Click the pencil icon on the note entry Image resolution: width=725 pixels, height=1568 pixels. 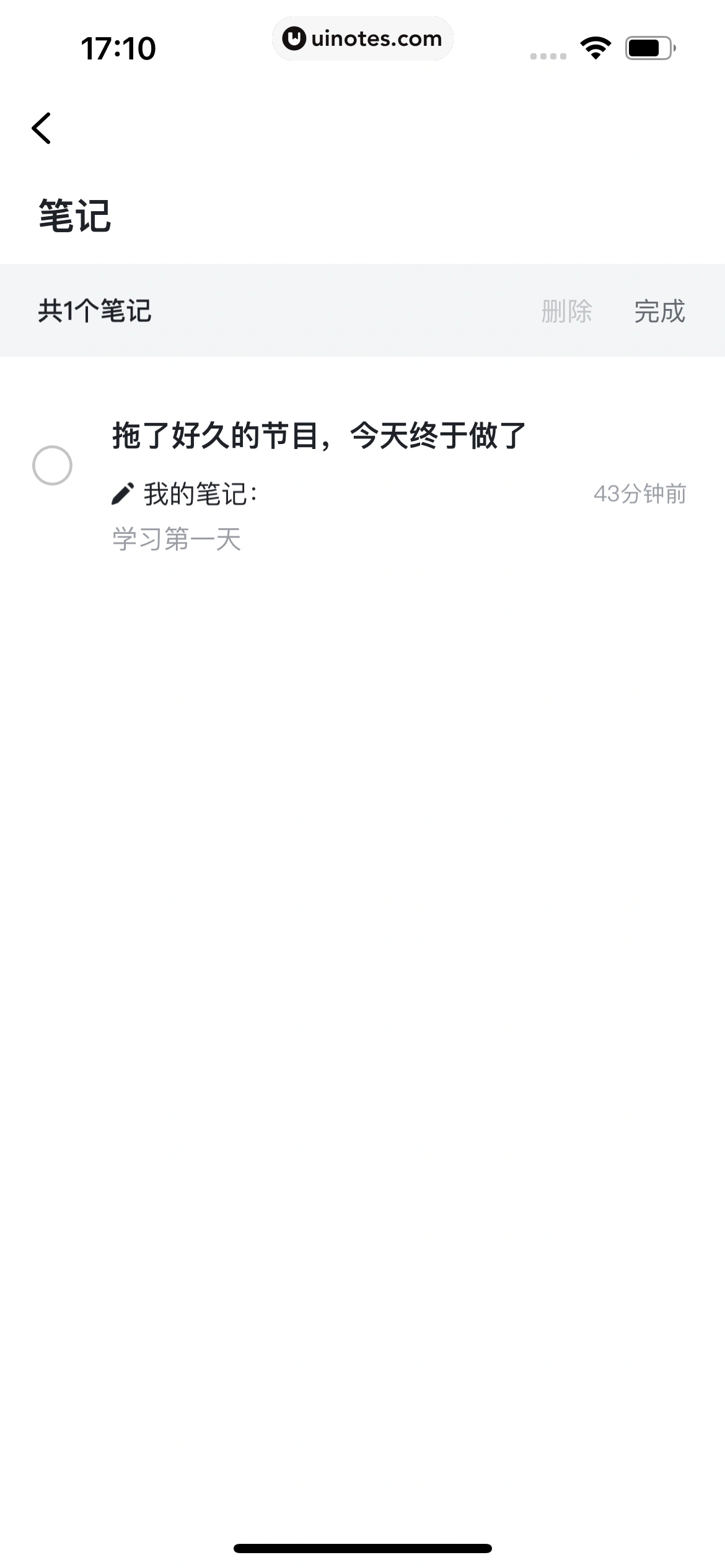123,492
